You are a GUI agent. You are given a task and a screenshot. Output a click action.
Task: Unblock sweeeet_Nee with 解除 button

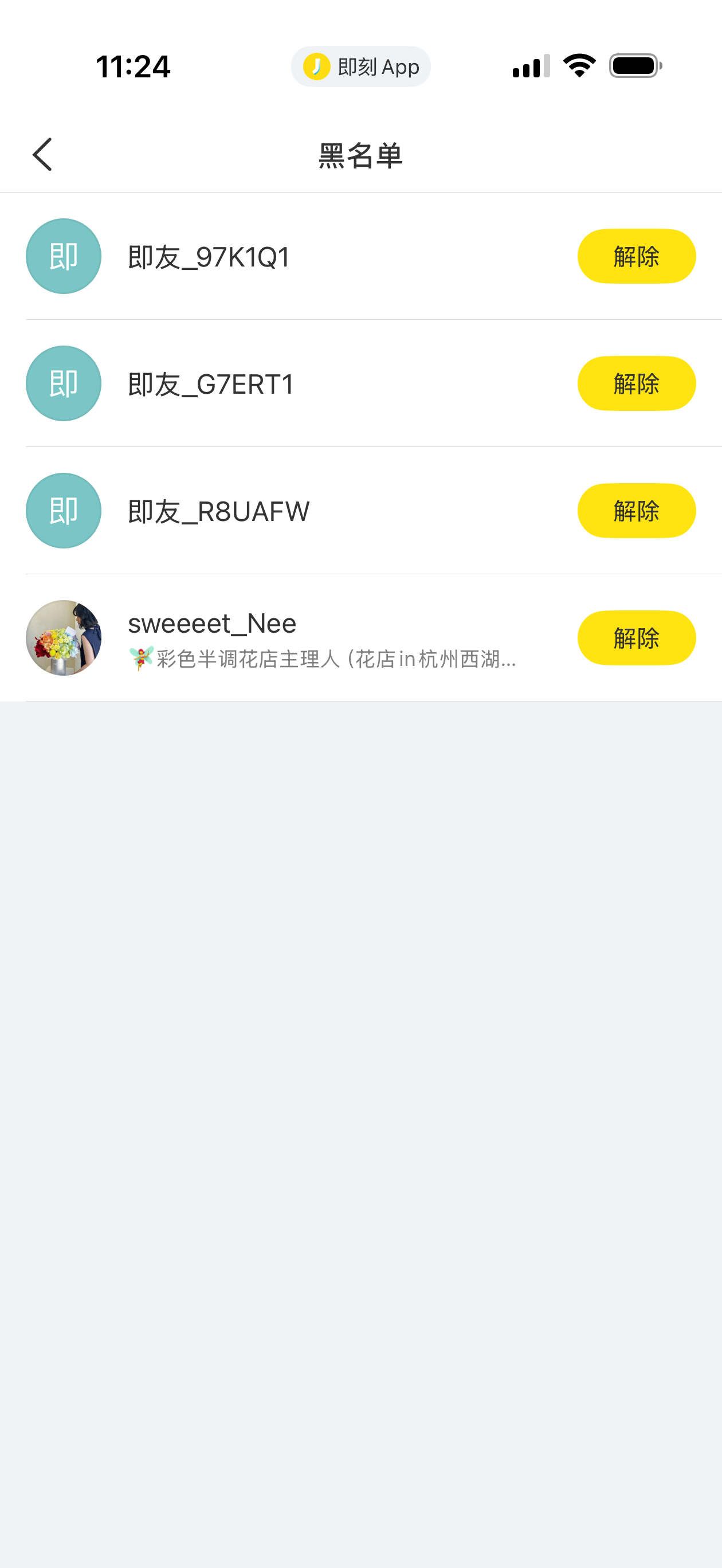pyautogui.click(x=635, y=638)
